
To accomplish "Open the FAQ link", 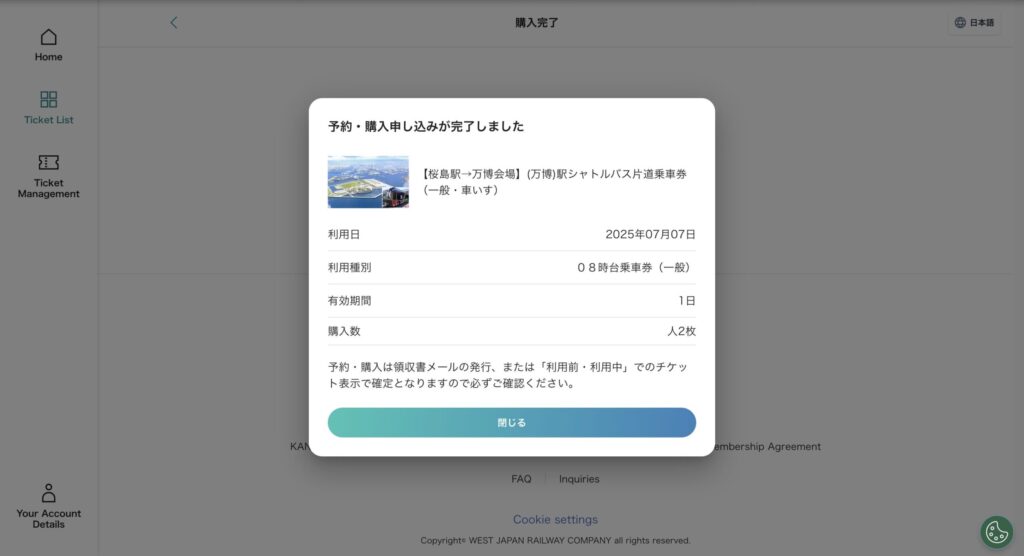I will point(521,479).
